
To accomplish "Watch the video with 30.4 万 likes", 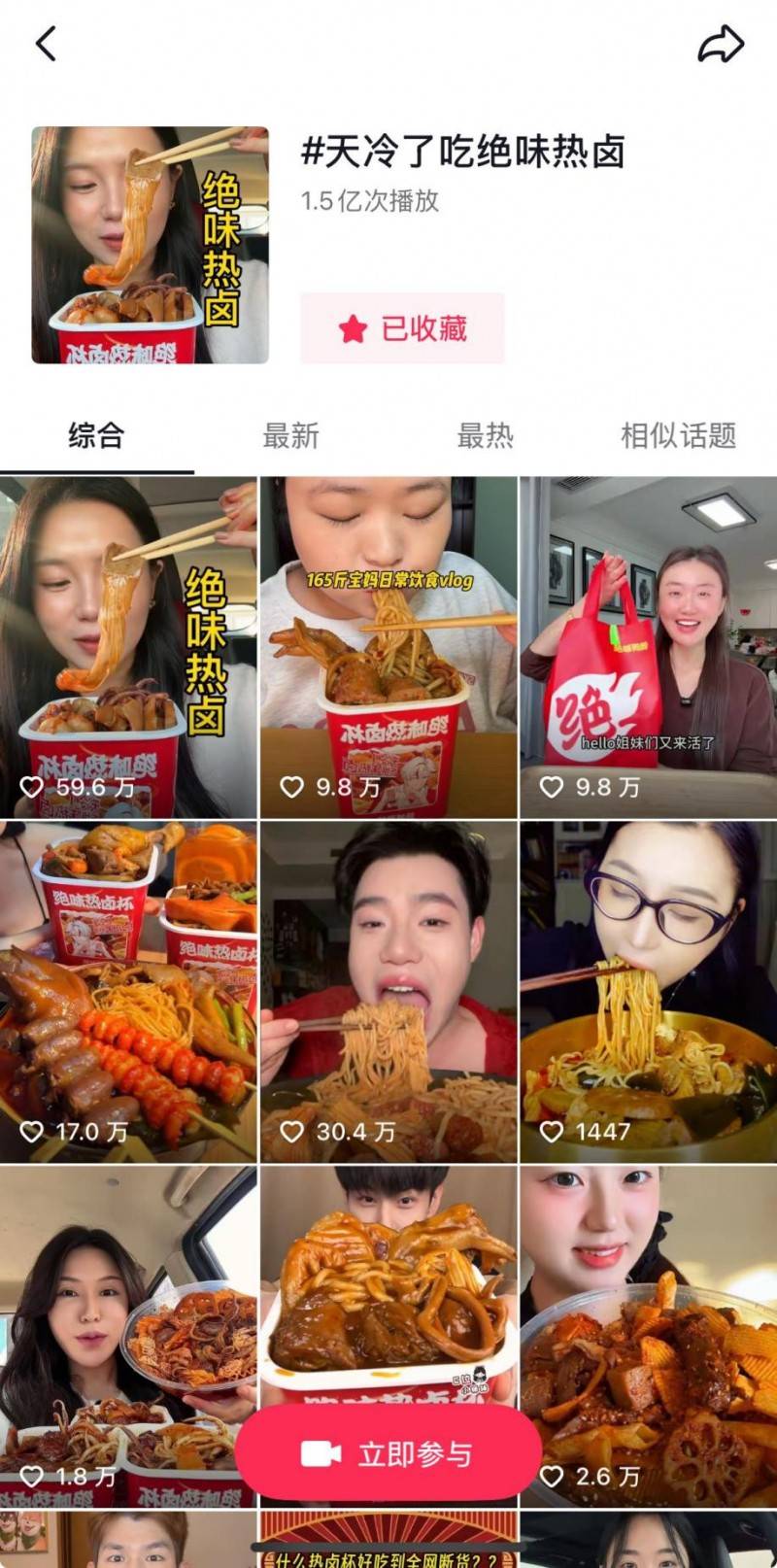I will (388, 992).
